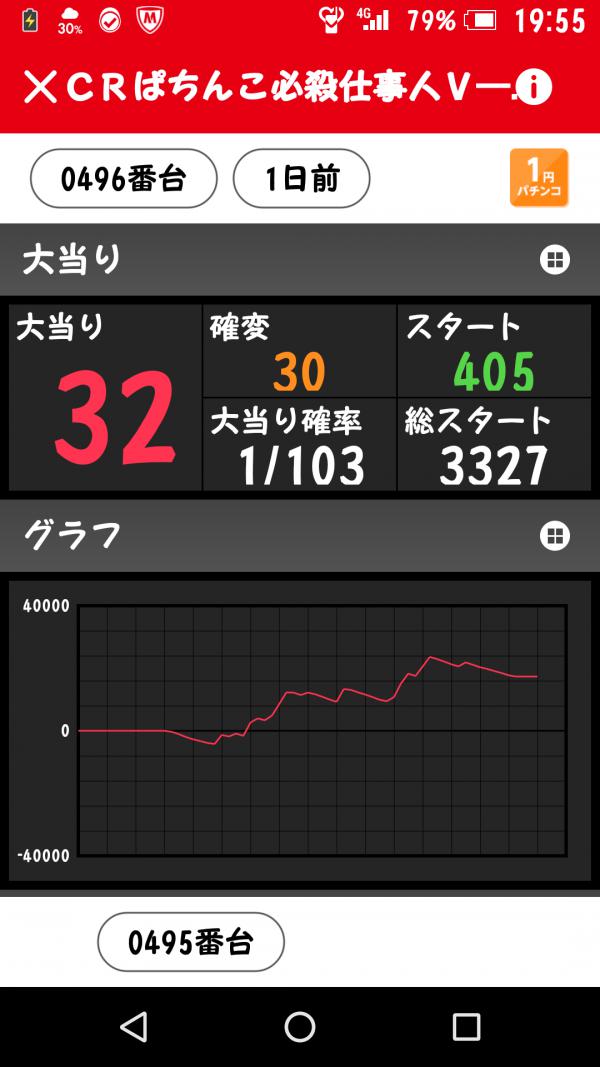Change the date from 1日前
Screen dimensions: 600x1067
(x=301, y=179)
